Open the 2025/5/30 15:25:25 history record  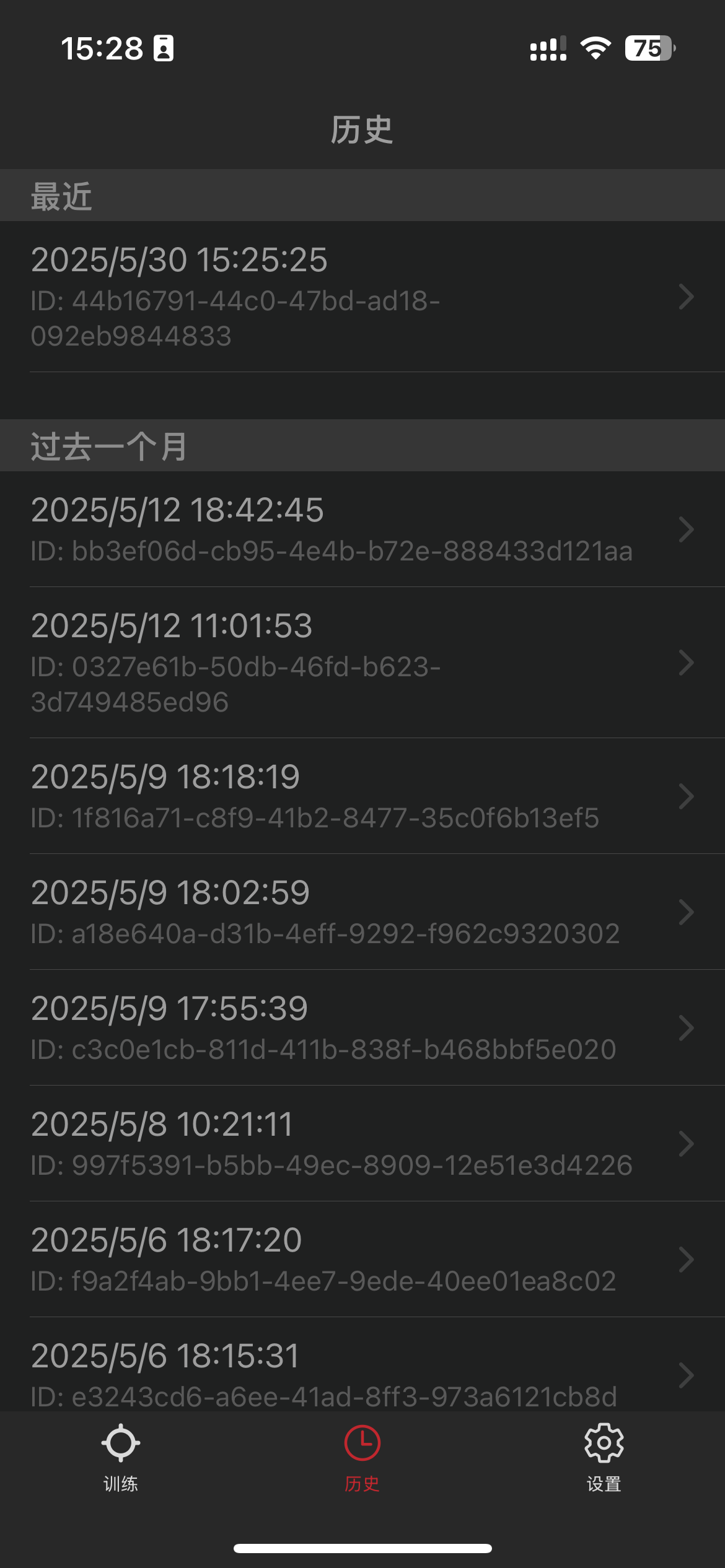[362, 297]
